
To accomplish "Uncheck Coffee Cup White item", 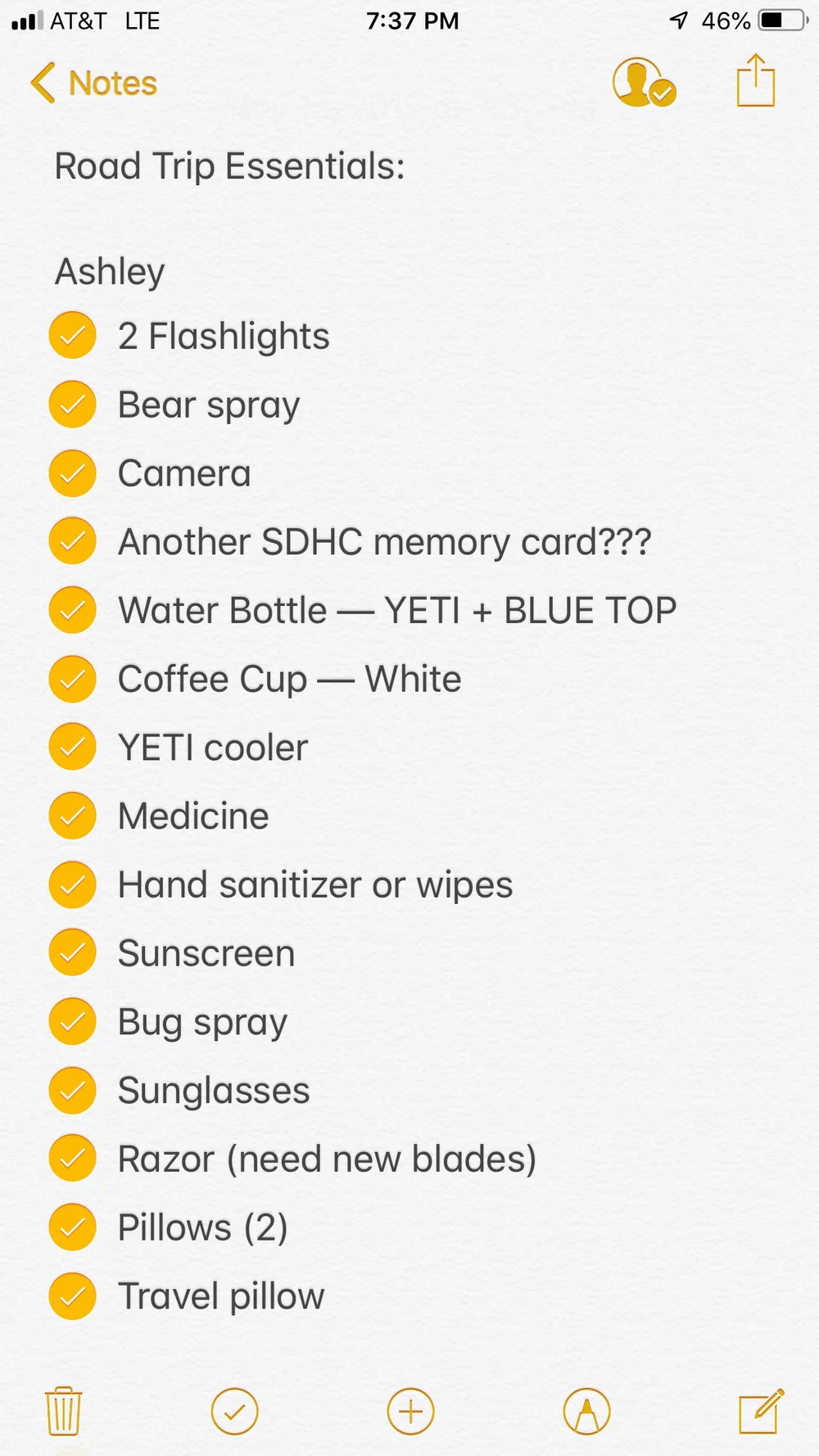I will coord(73,679).
